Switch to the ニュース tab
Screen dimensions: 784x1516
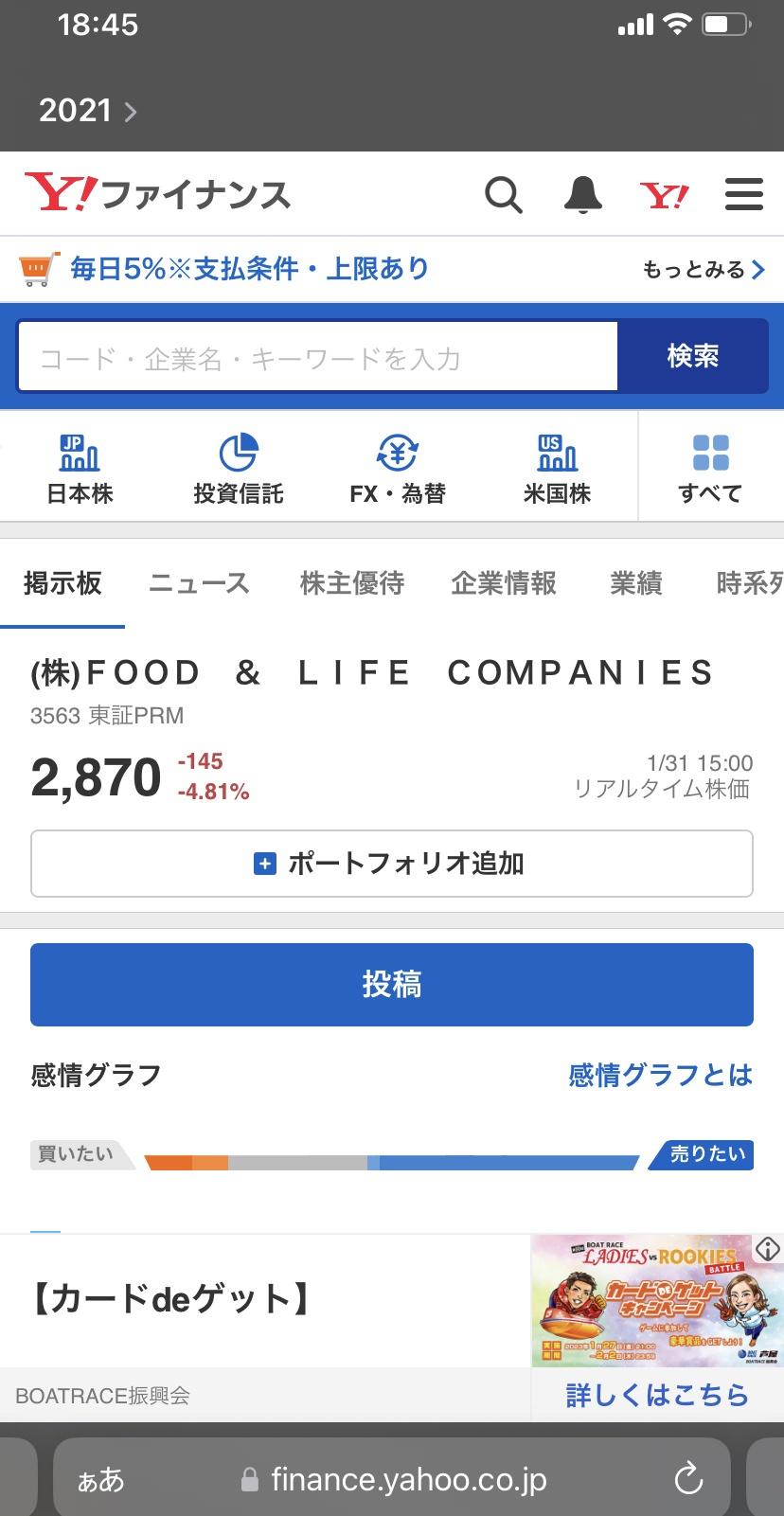[199, 583]
